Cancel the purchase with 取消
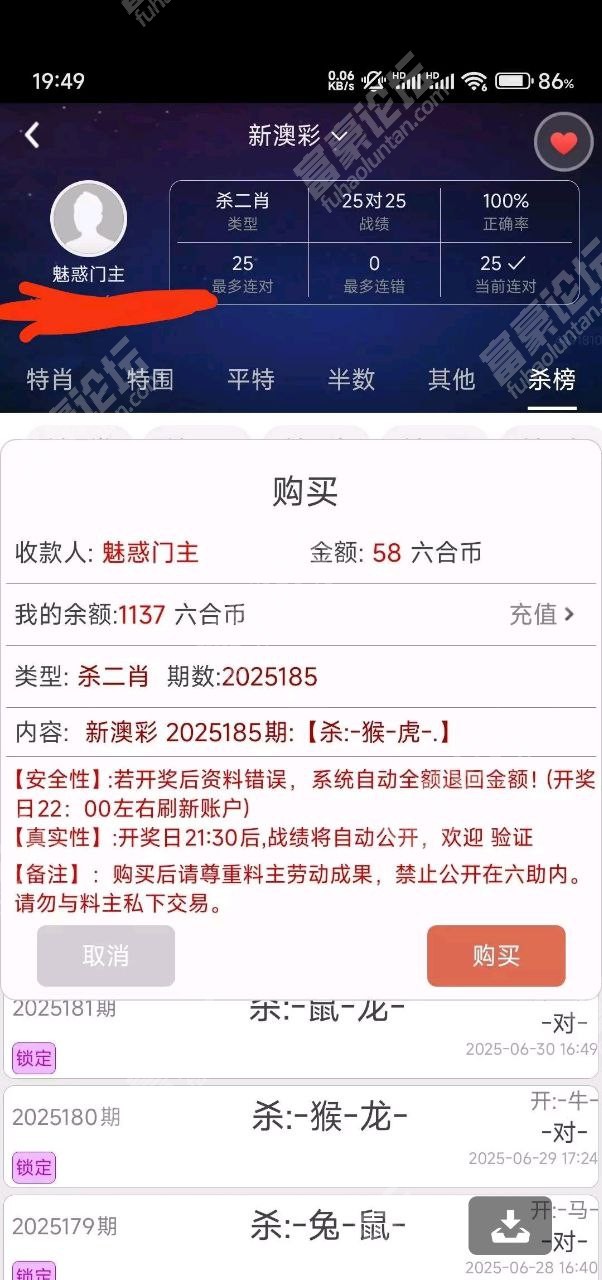Screen dimensions: 602x1280 (106, 956)
